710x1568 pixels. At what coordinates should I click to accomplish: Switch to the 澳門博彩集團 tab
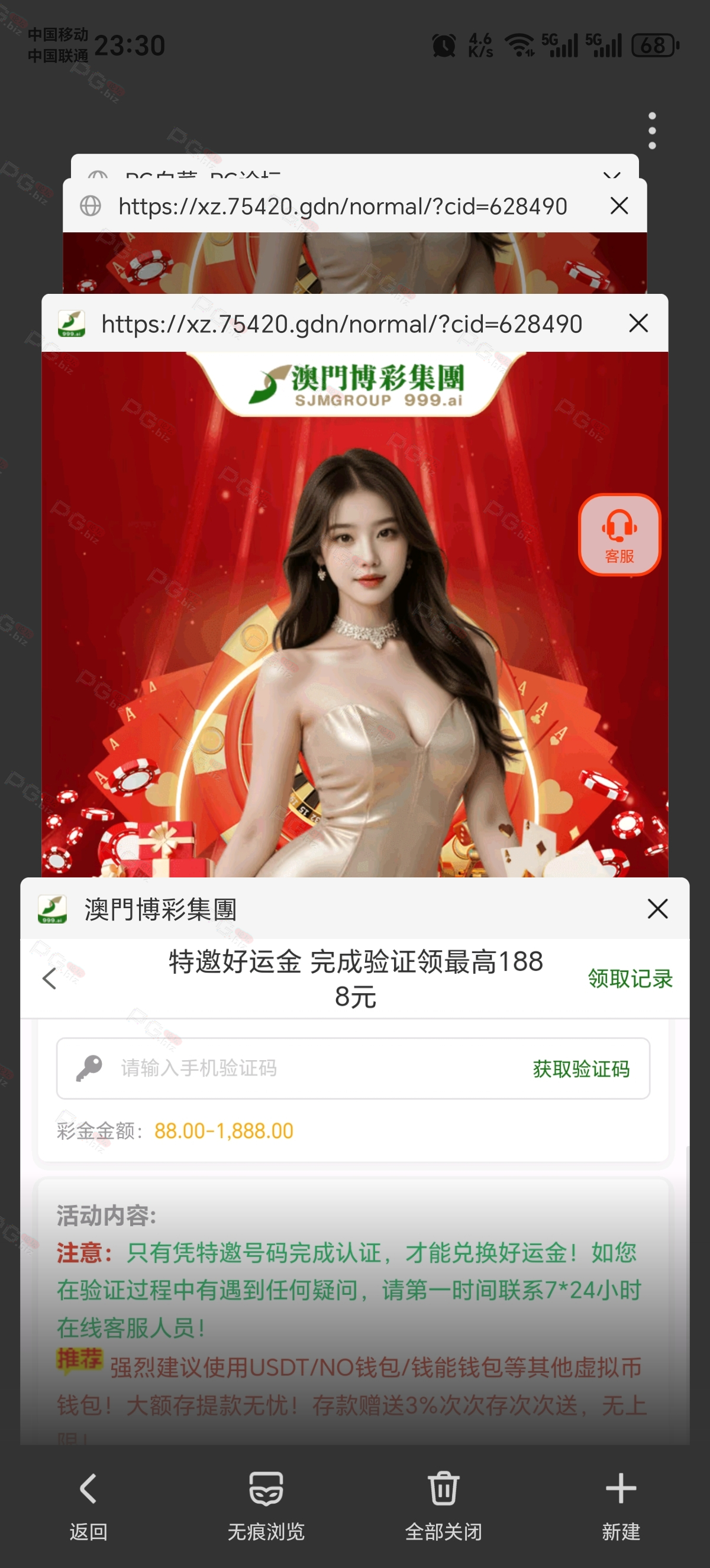pos(160,909)
